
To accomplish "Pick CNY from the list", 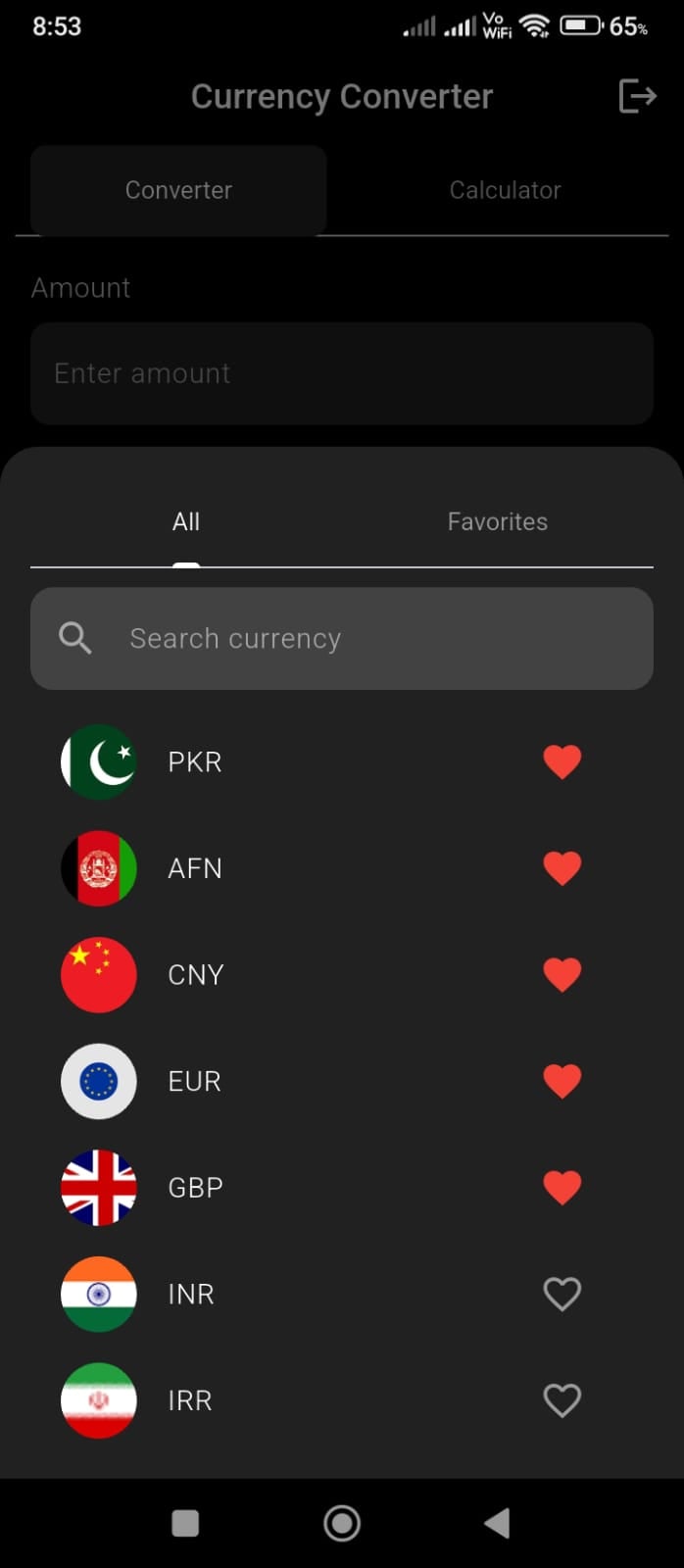I will point(196,974).
